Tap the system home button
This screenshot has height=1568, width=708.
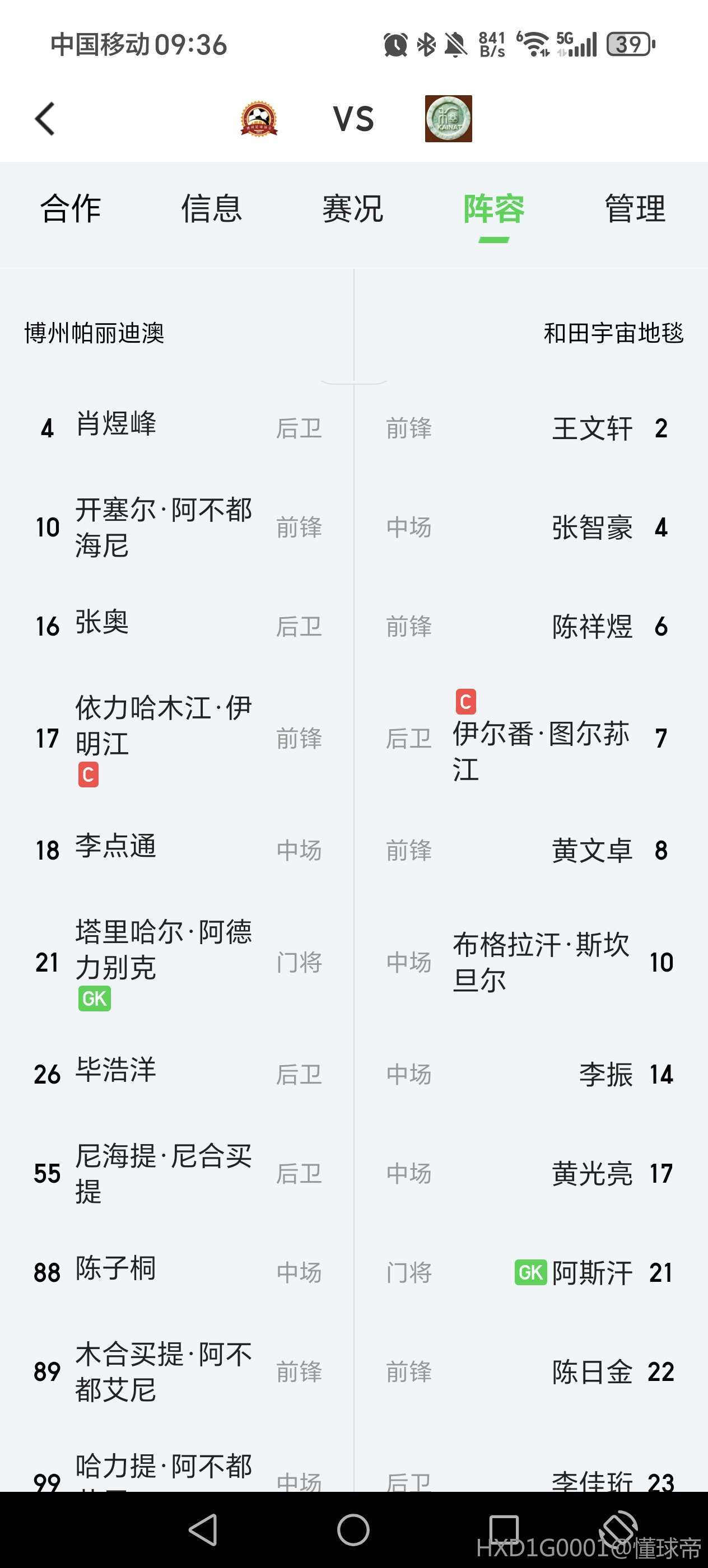click(x=353, y=1530)
